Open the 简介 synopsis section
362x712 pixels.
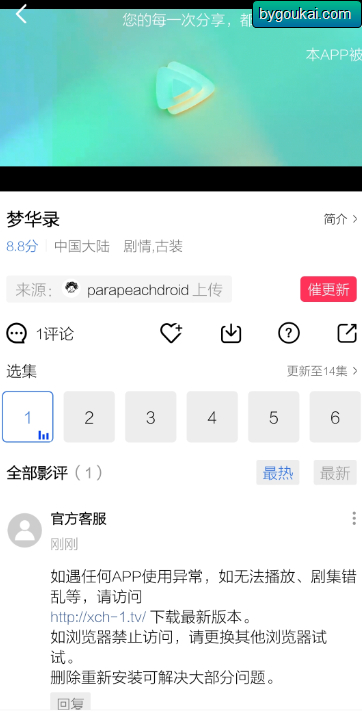tap(341, 220)
